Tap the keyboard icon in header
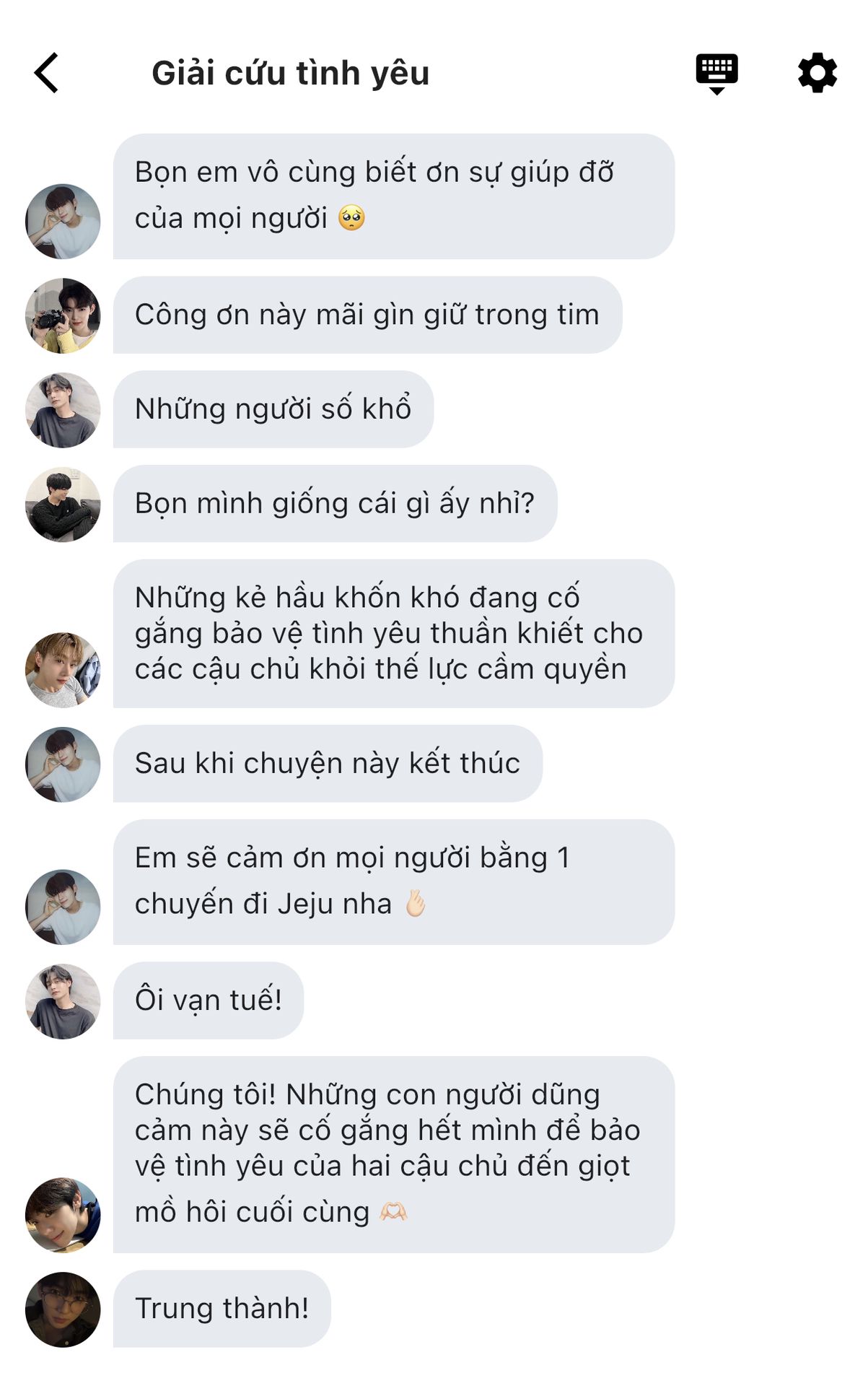The height and width of the screenshot is (1386, 868). [716, 73]
